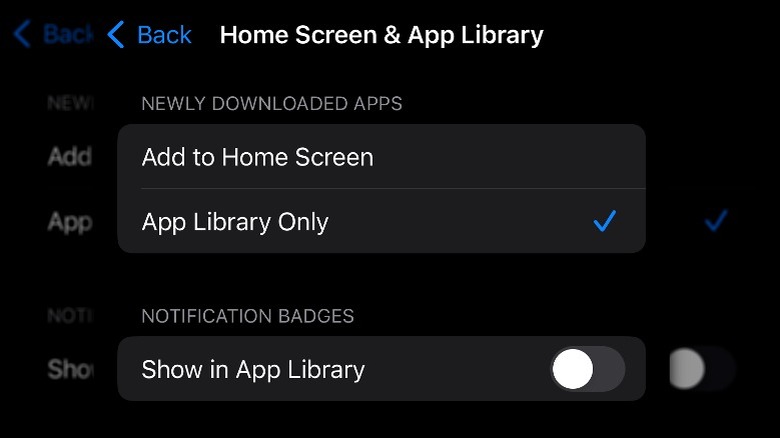Choose App Library Only option
Screen dimensions: 780x438
coord(236,222)
